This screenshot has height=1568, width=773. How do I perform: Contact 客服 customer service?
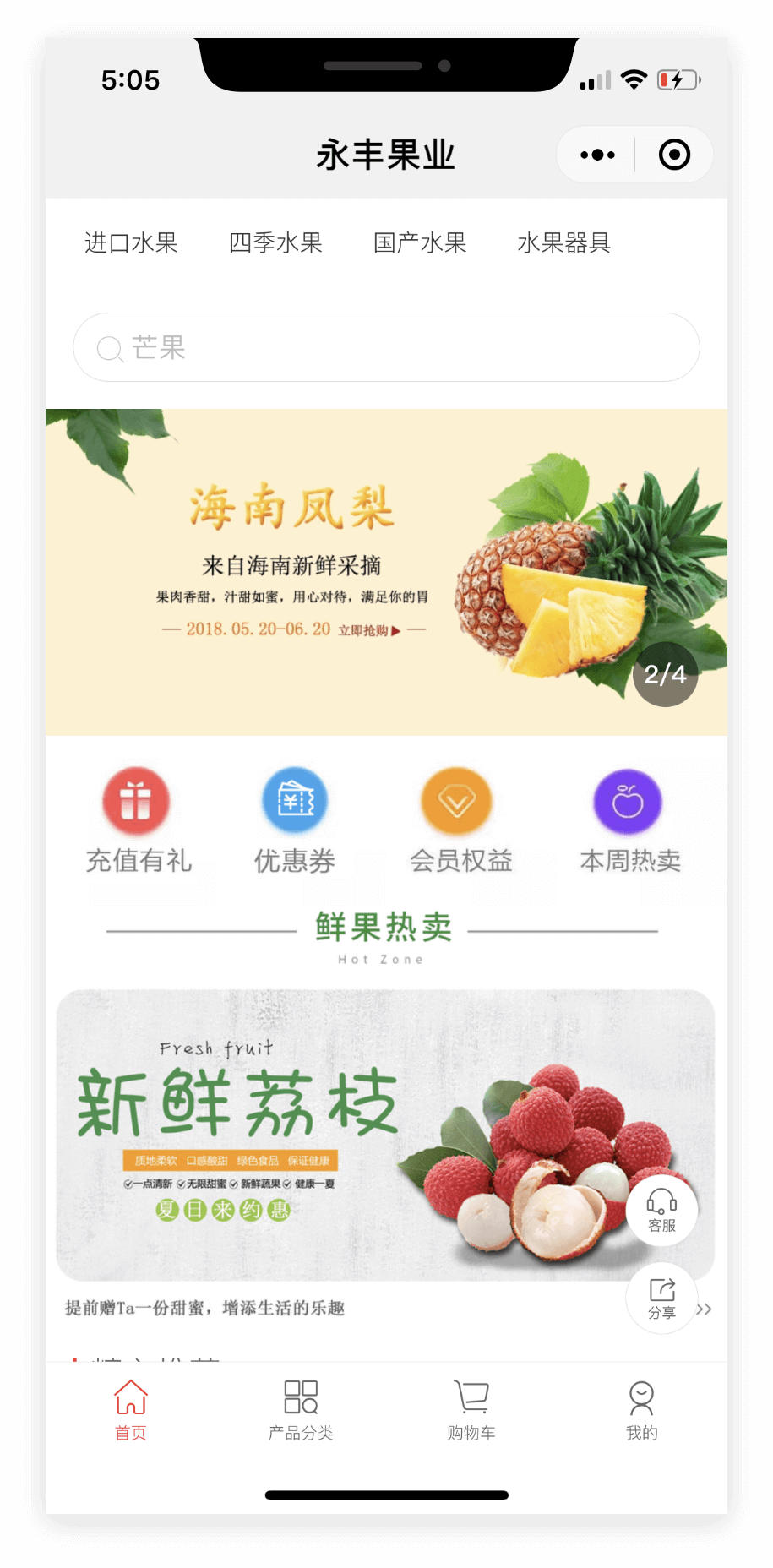point(661,1210)
